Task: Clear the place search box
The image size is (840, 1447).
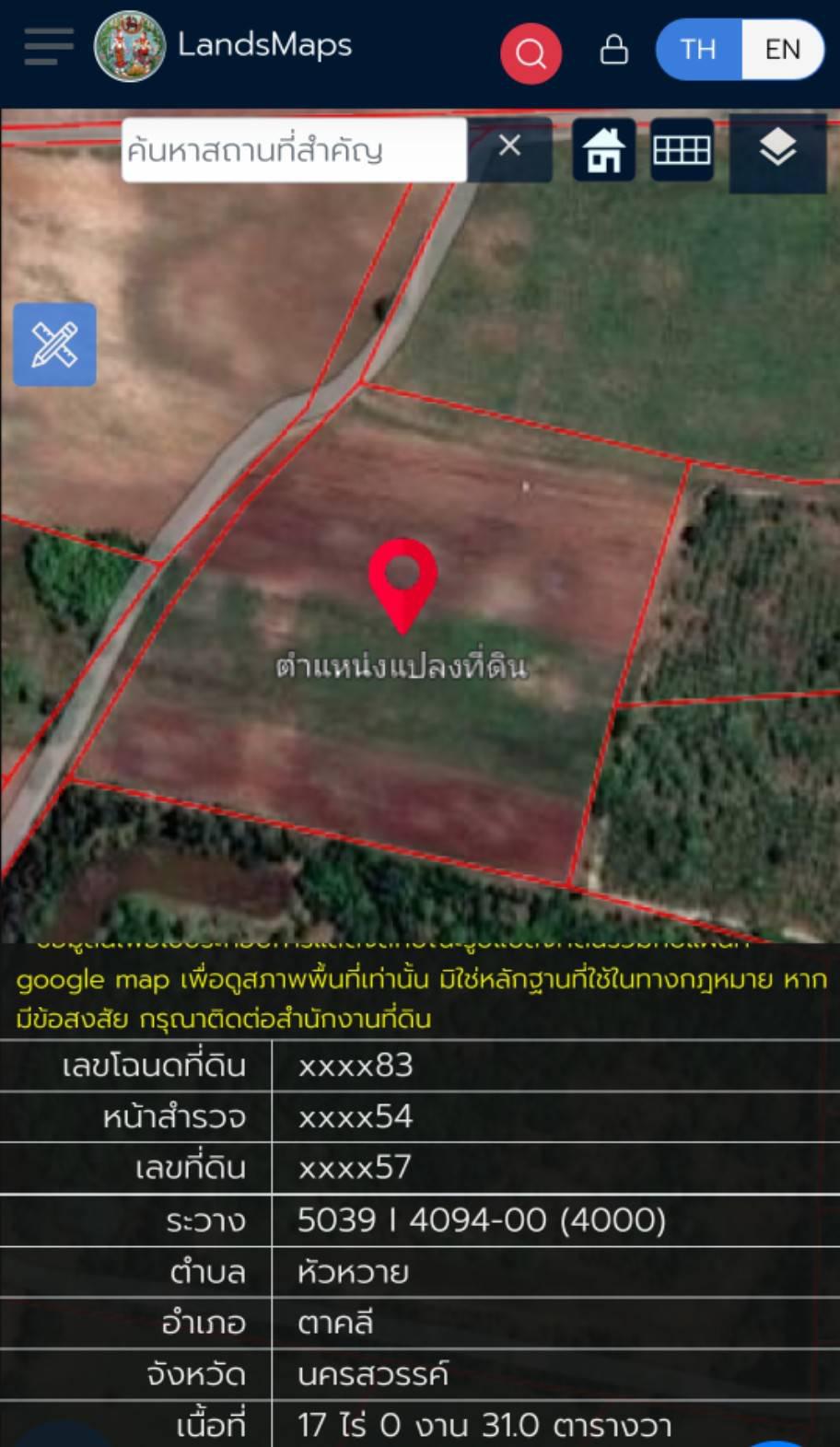Action: (x=509, y=146)
